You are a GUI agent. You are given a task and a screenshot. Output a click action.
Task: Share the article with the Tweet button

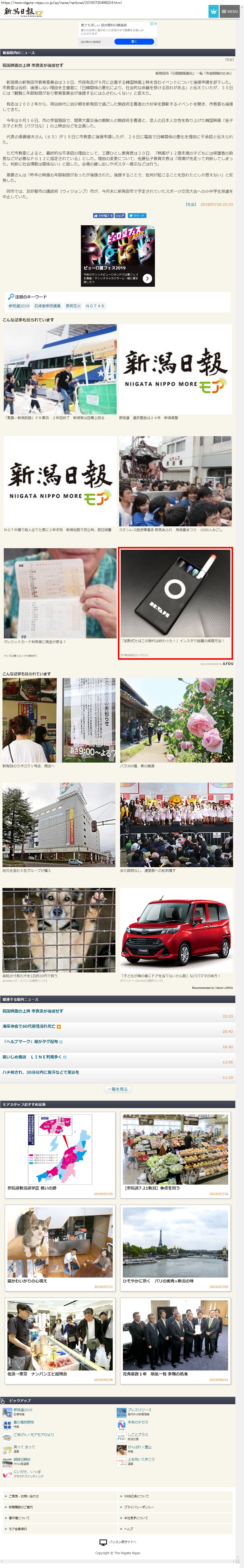(x=137, y=215)
